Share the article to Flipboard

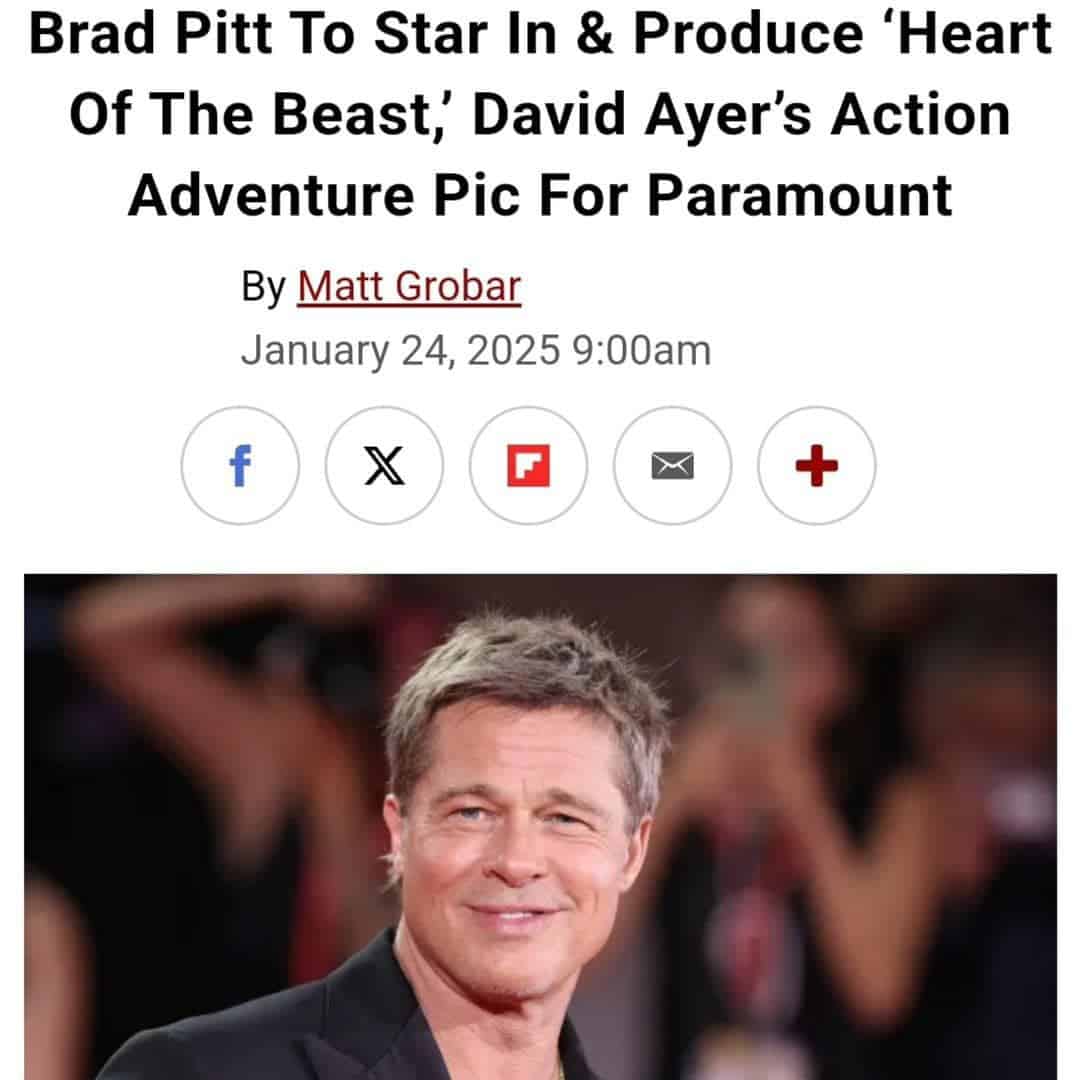[x=528, y=466]
